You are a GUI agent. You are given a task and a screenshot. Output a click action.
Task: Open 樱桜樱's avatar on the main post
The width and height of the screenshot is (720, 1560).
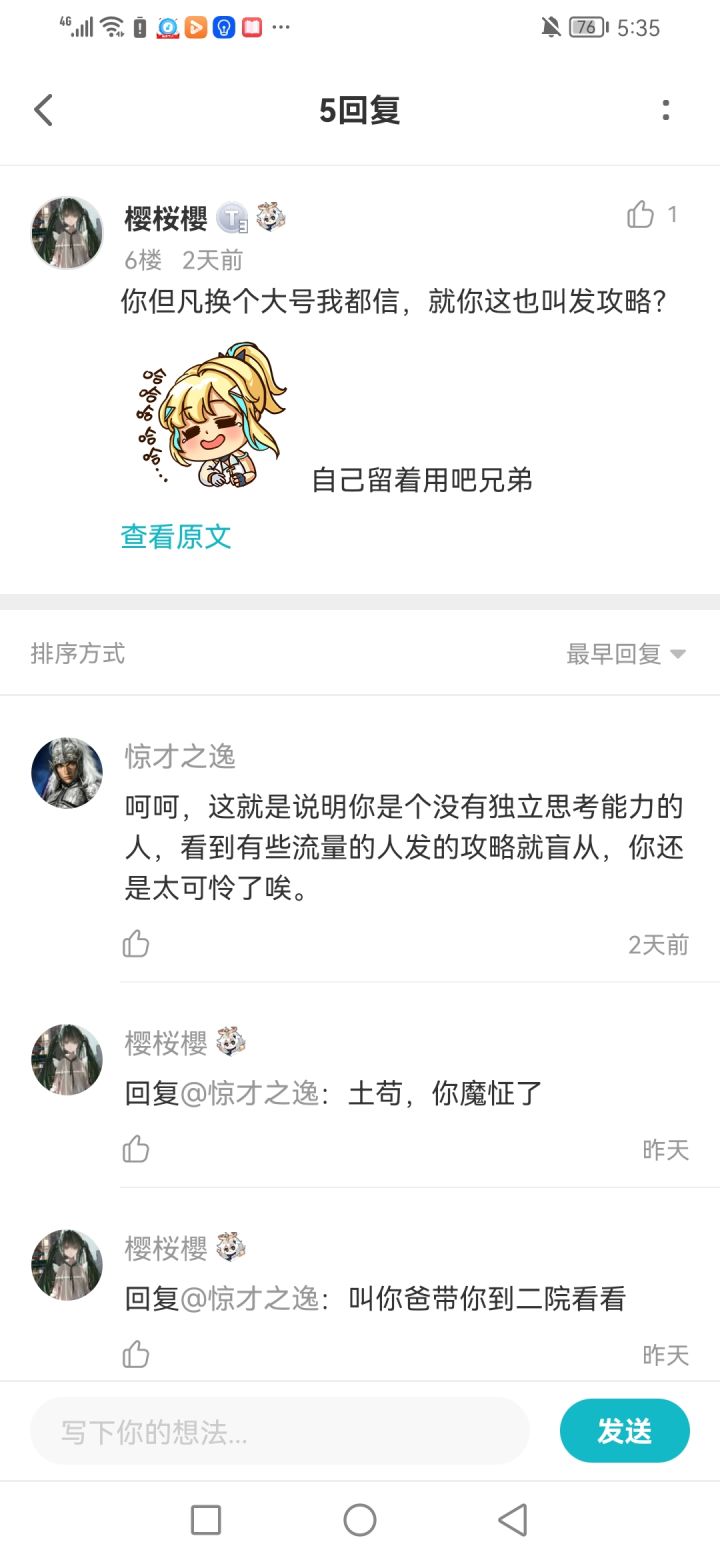click(67, 233)
